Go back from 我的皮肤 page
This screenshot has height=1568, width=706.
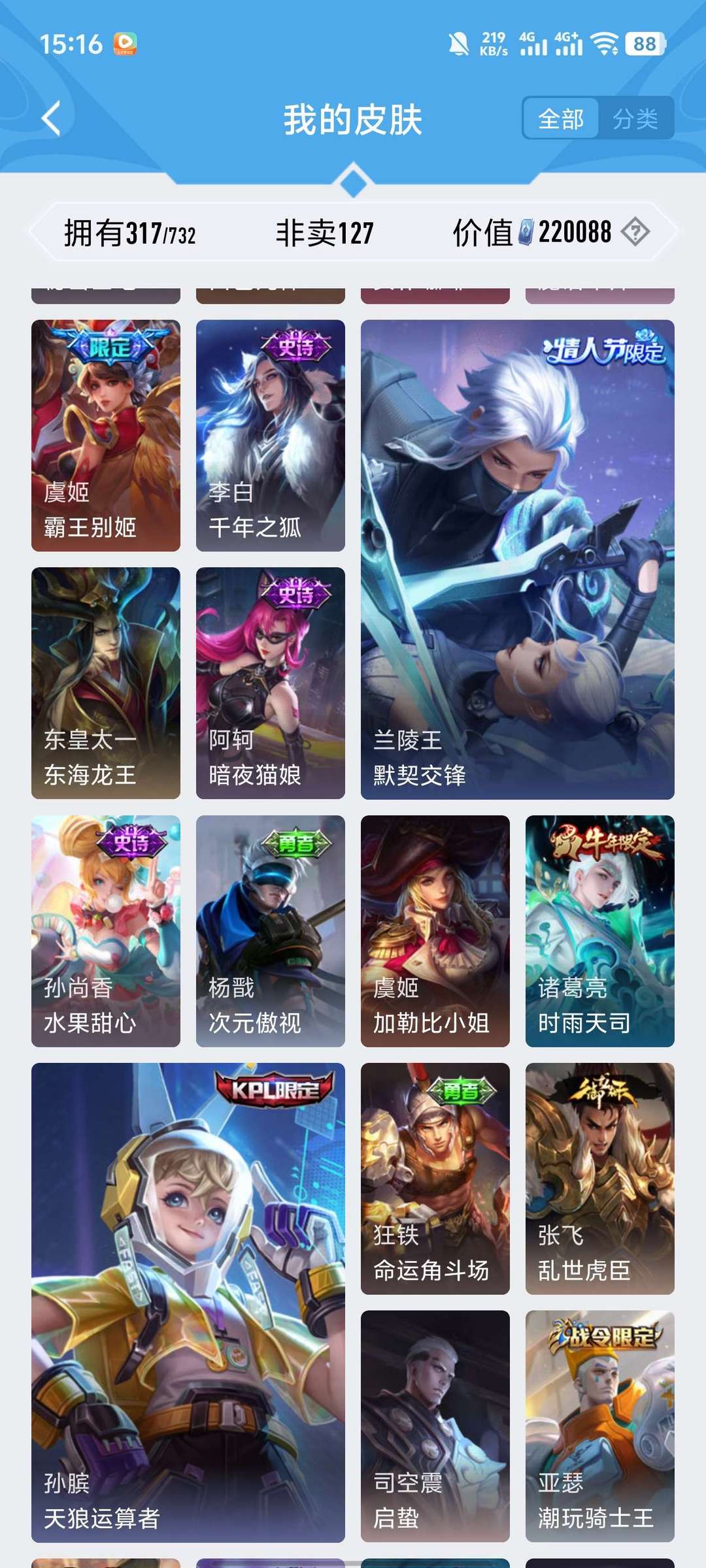pyautogui.click(x=51, y=119)
